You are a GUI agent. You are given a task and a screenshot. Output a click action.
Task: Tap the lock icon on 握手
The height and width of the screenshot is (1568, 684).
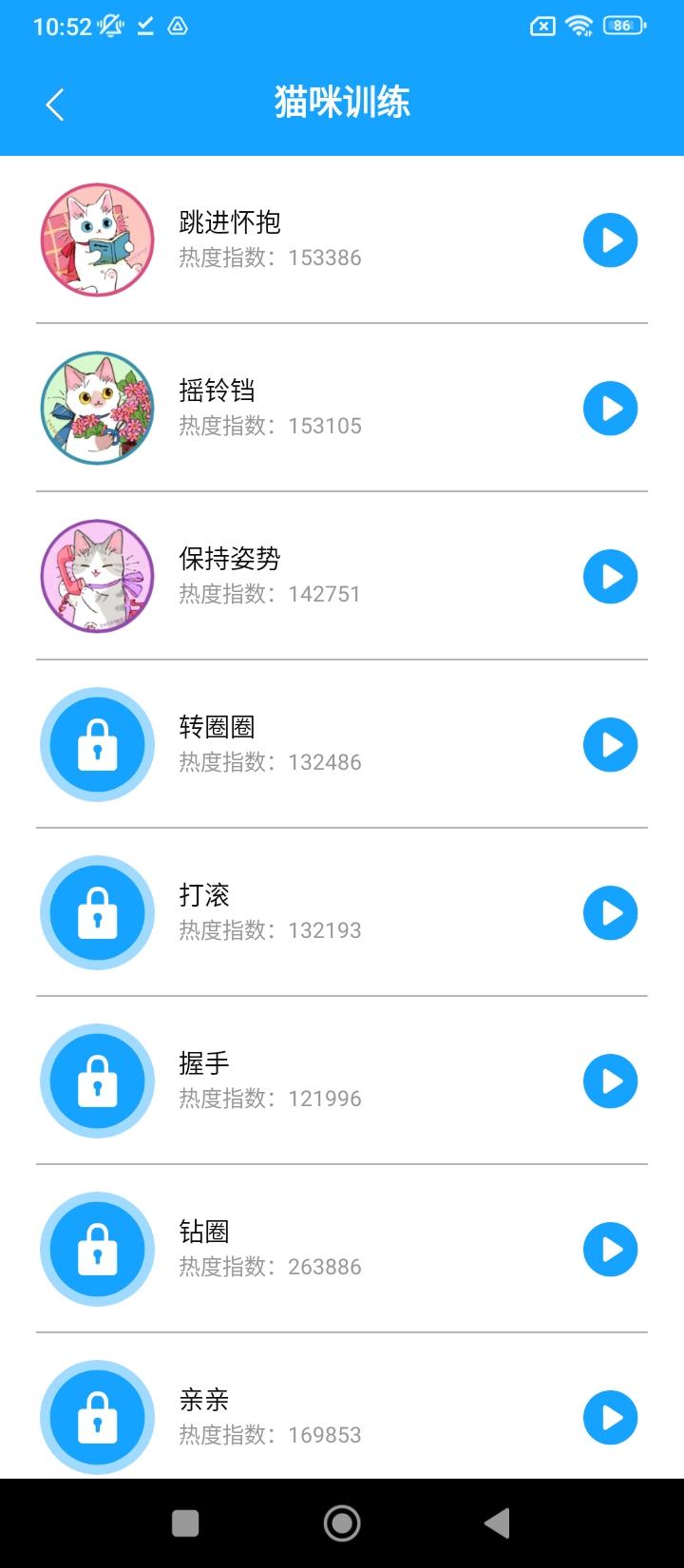[x=96, y=1081]
